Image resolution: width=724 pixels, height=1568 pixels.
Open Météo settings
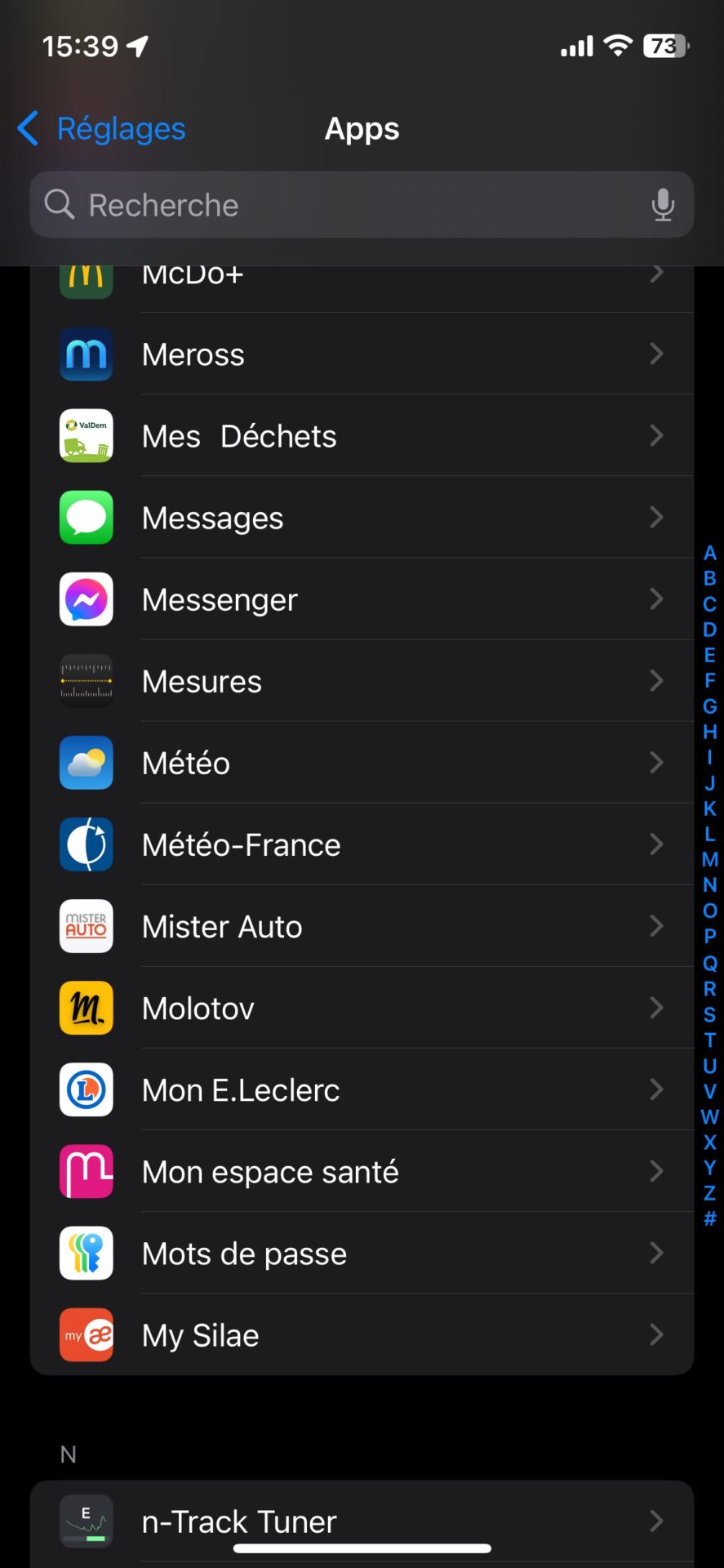click(x=362, y=763)
